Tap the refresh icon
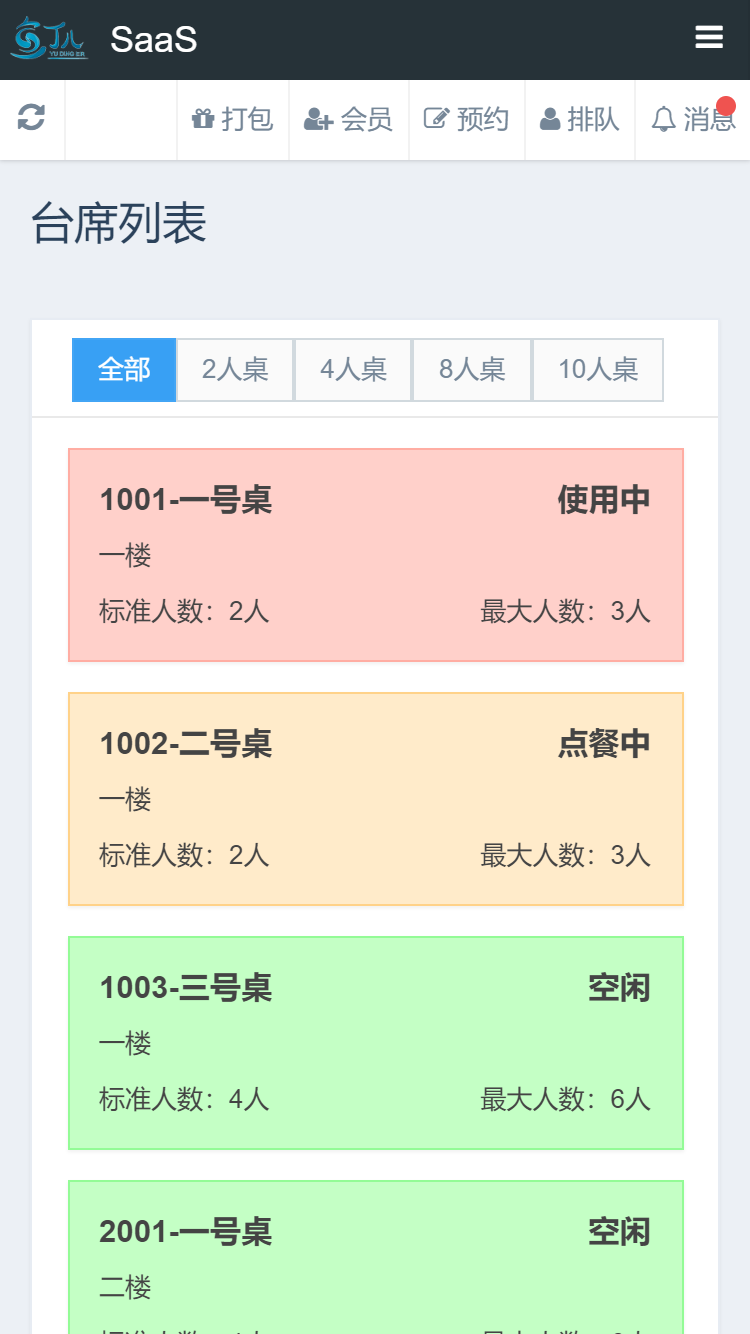Image resolution: width=750 pixels, height=1334 pixels. (x=31, y=118)
